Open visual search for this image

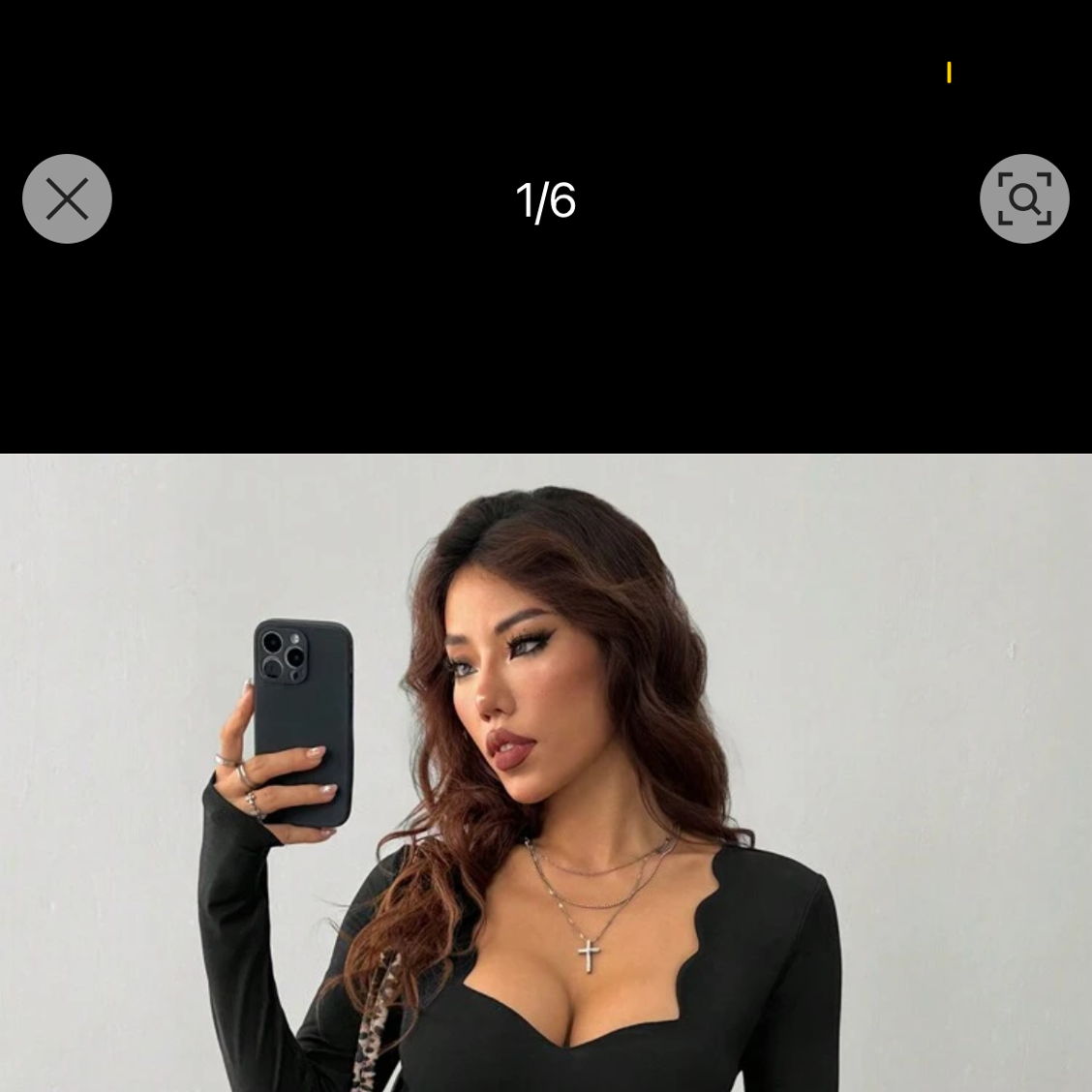coord(1024,199)
